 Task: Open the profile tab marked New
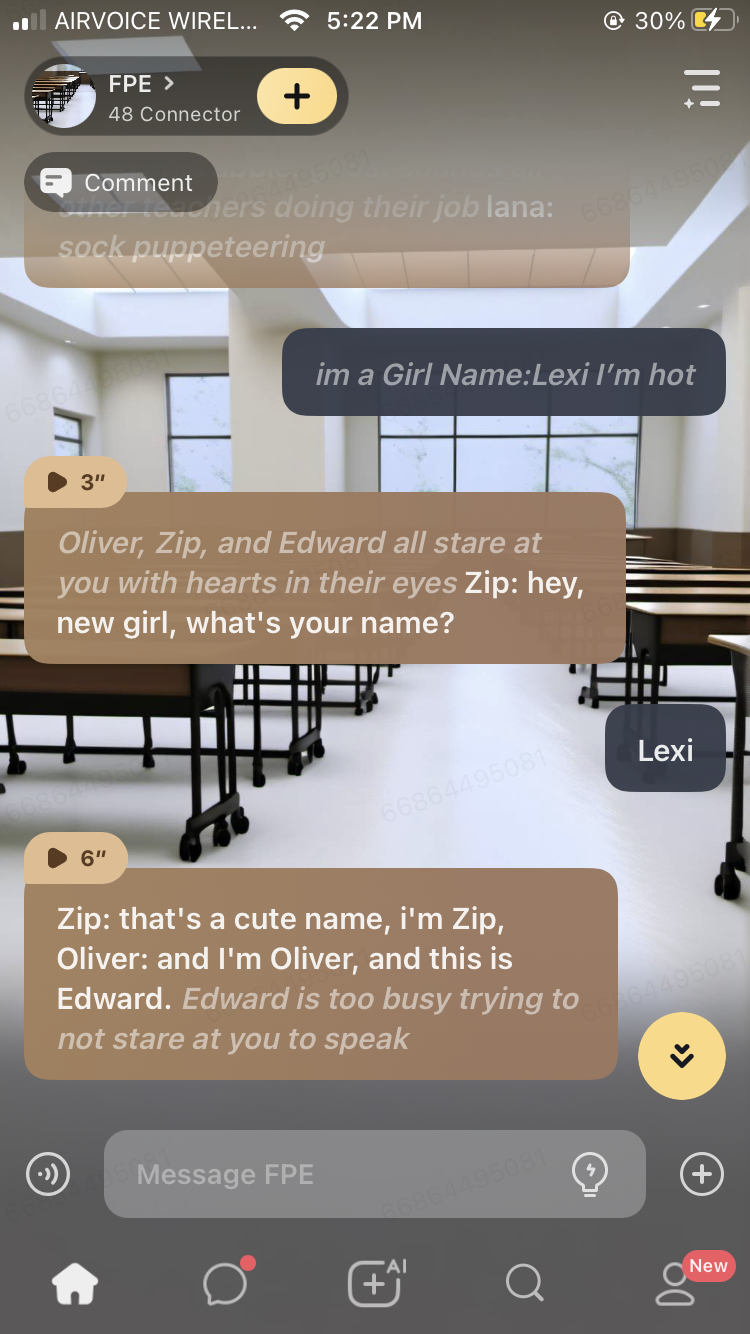click(676, 1283)
